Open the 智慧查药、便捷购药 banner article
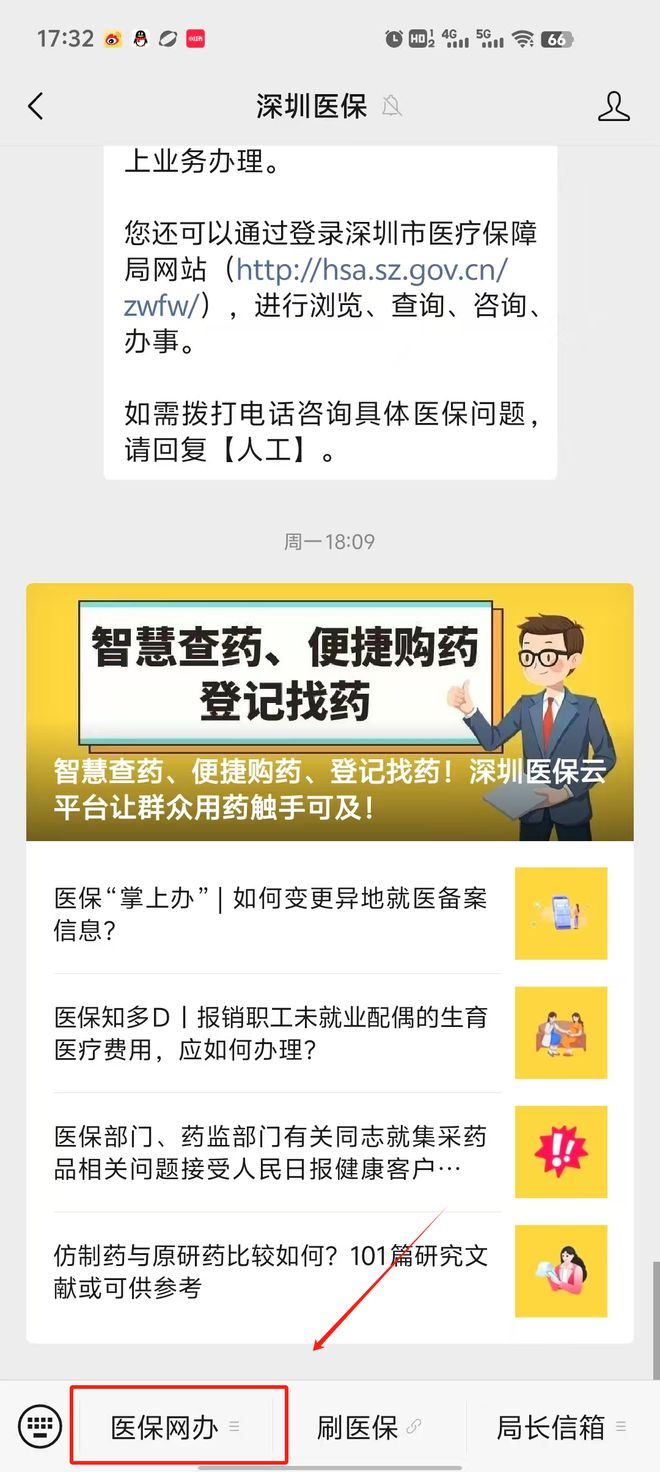This screenshot has width=660, height=1472. click(x=330, y=712)
